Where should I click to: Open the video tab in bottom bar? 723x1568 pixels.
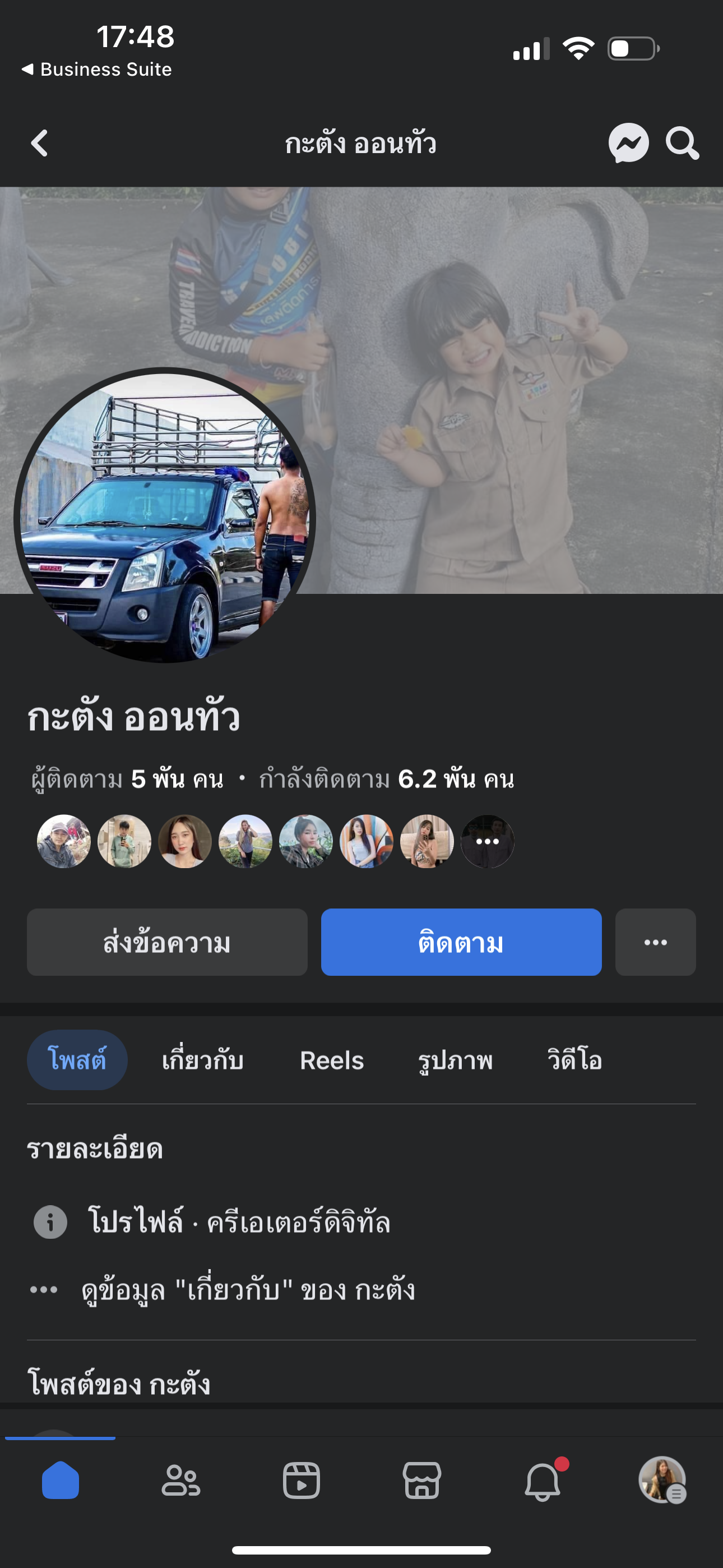(x=302, y=1481)
